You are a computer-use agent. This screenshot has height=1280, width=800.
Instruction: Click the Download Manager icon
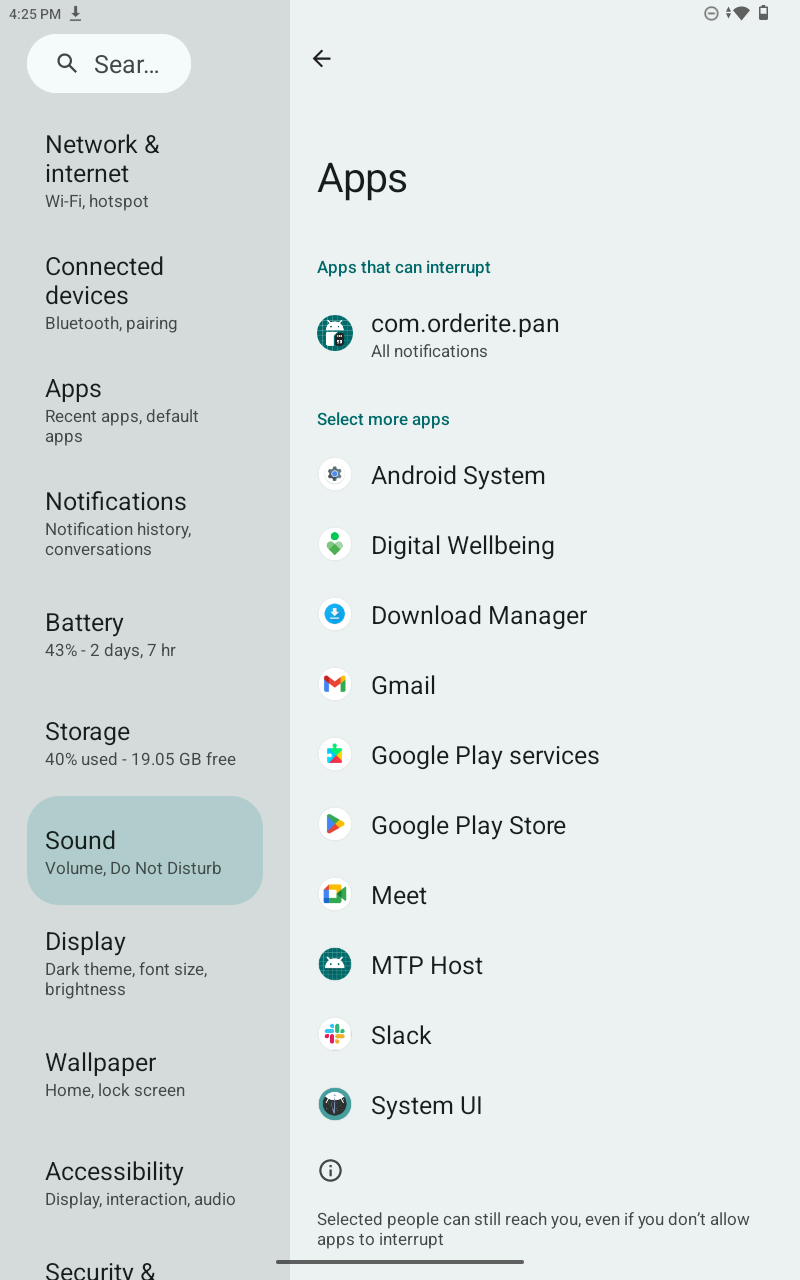pyautogui.click(x=334, y=614)
